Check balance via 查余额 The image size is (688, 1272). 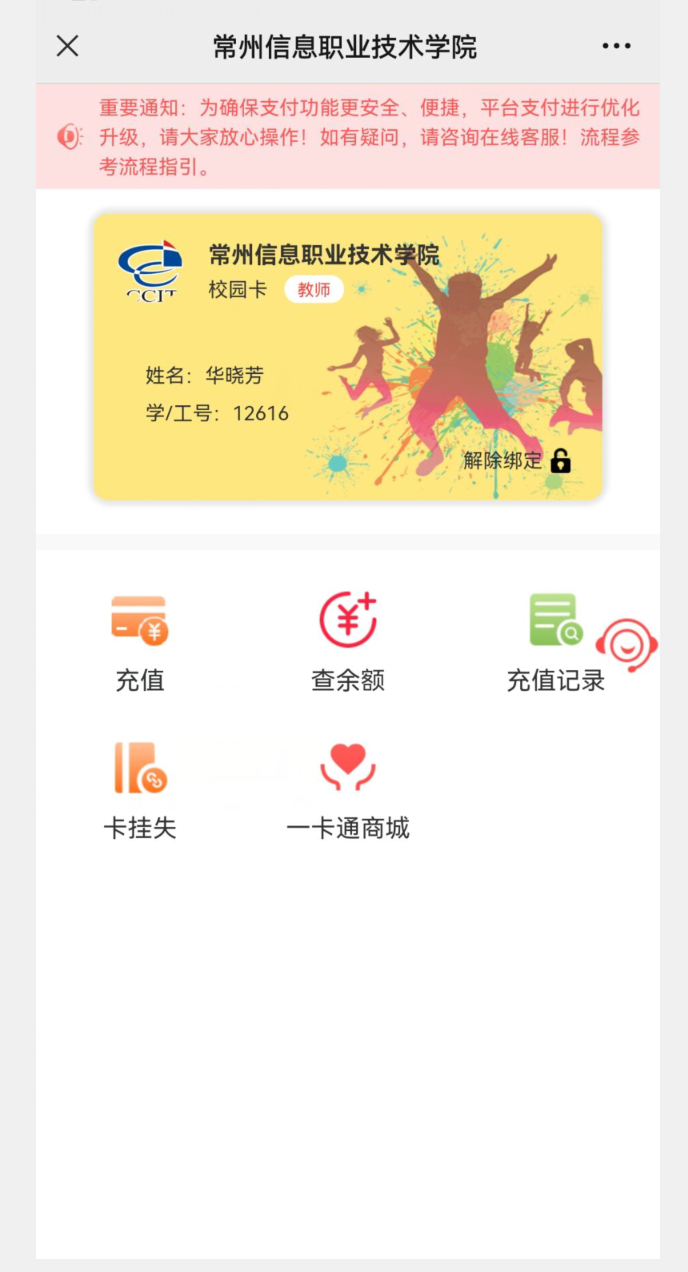pos(347,641)
